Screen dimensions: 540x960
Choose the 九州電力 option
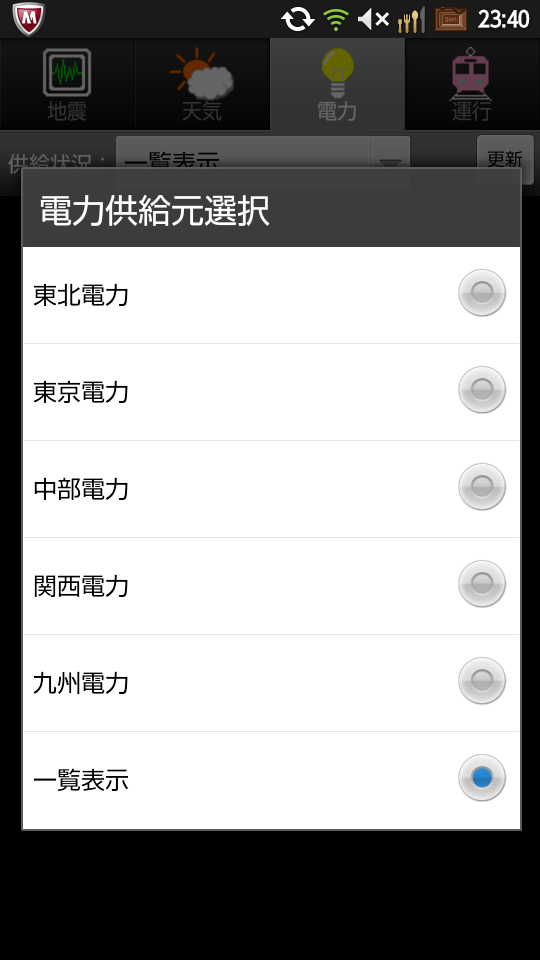271,683
